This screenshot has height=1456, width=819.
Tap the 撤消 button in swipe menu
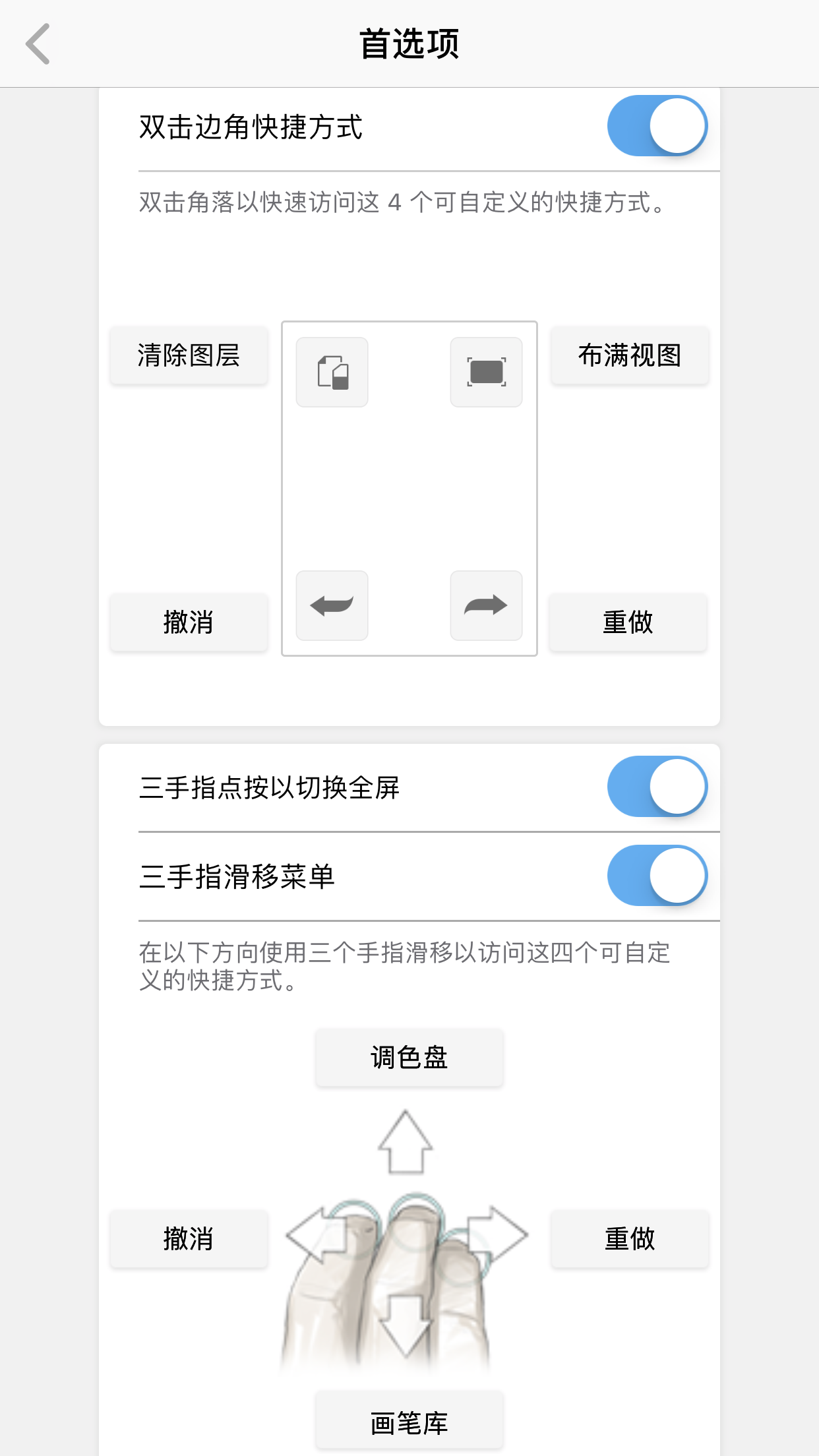(189, 1239)
